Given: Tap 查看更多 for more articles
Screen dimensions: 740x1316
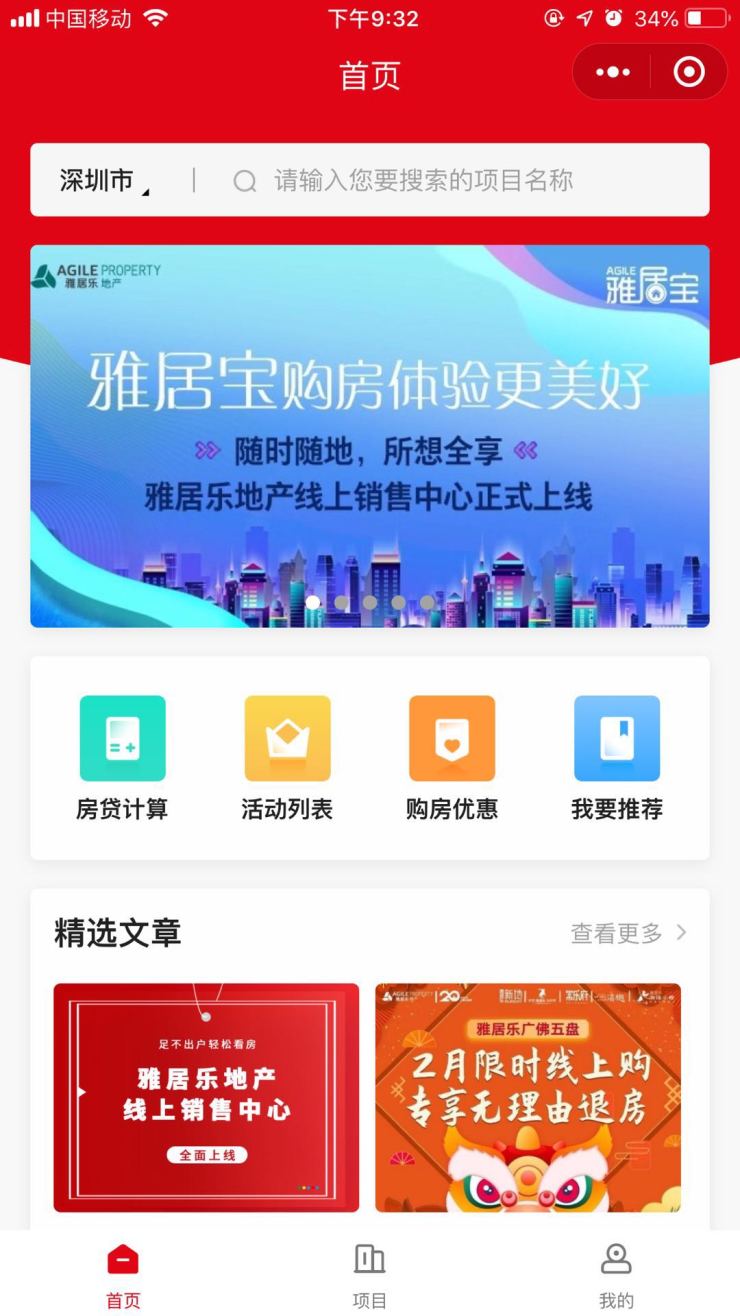Looking at the screenshot, I should pos(628,933).
